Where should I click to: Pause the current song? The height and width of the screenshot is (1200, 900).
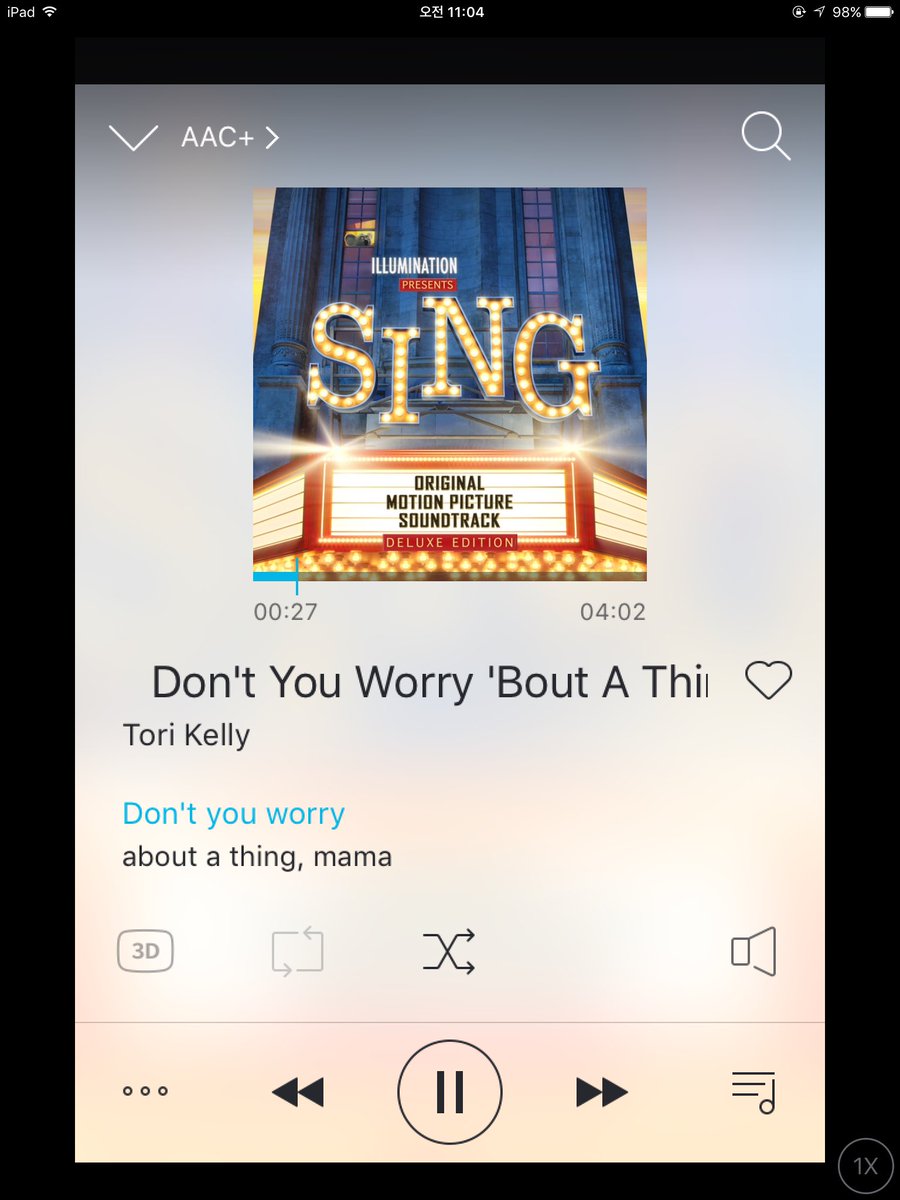click(450, 1092)
